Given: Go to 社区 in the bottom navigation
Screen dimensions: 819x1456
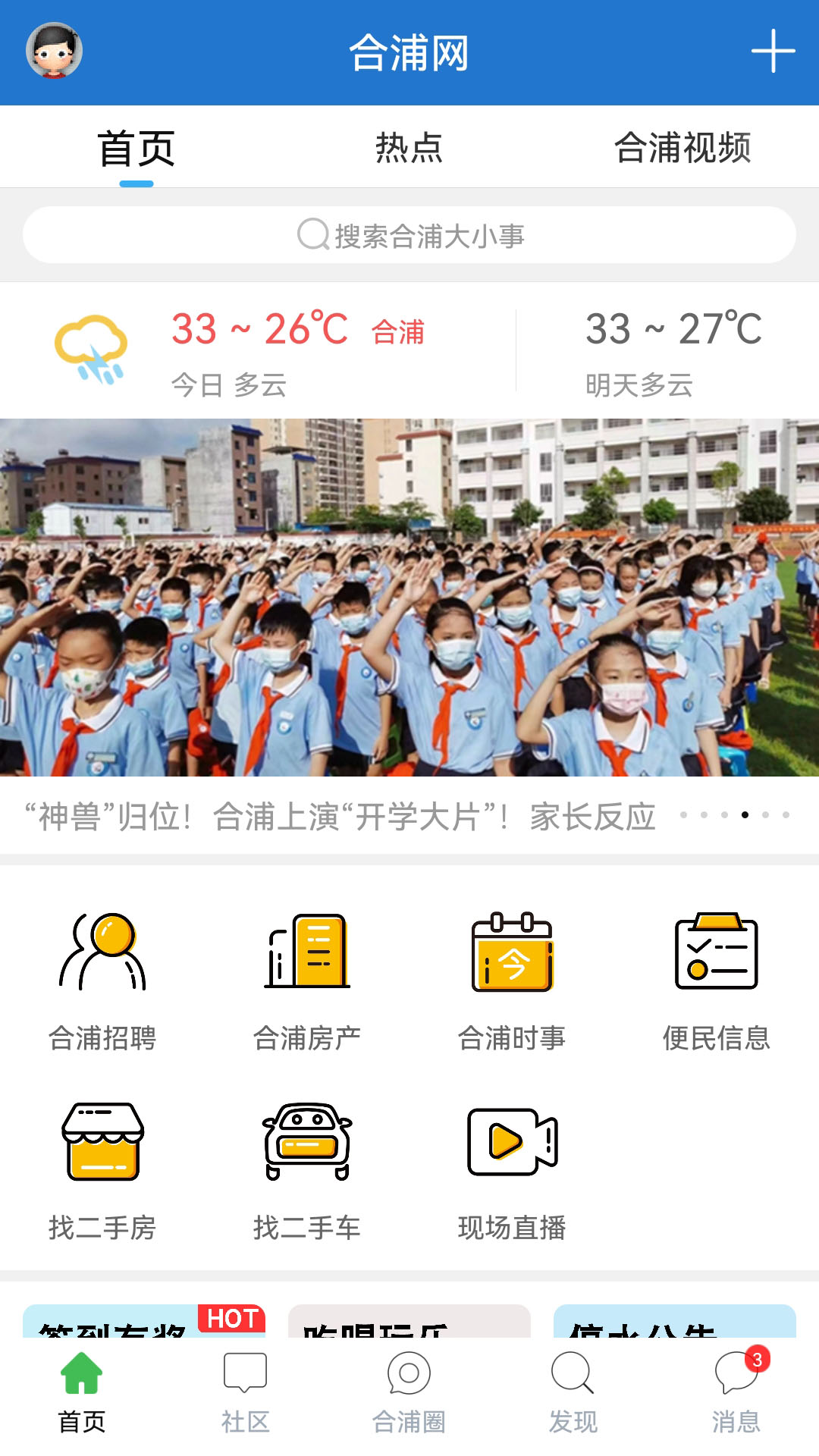Looking at the screenshot, I should pyautogui.click(x=245, y=1392).
